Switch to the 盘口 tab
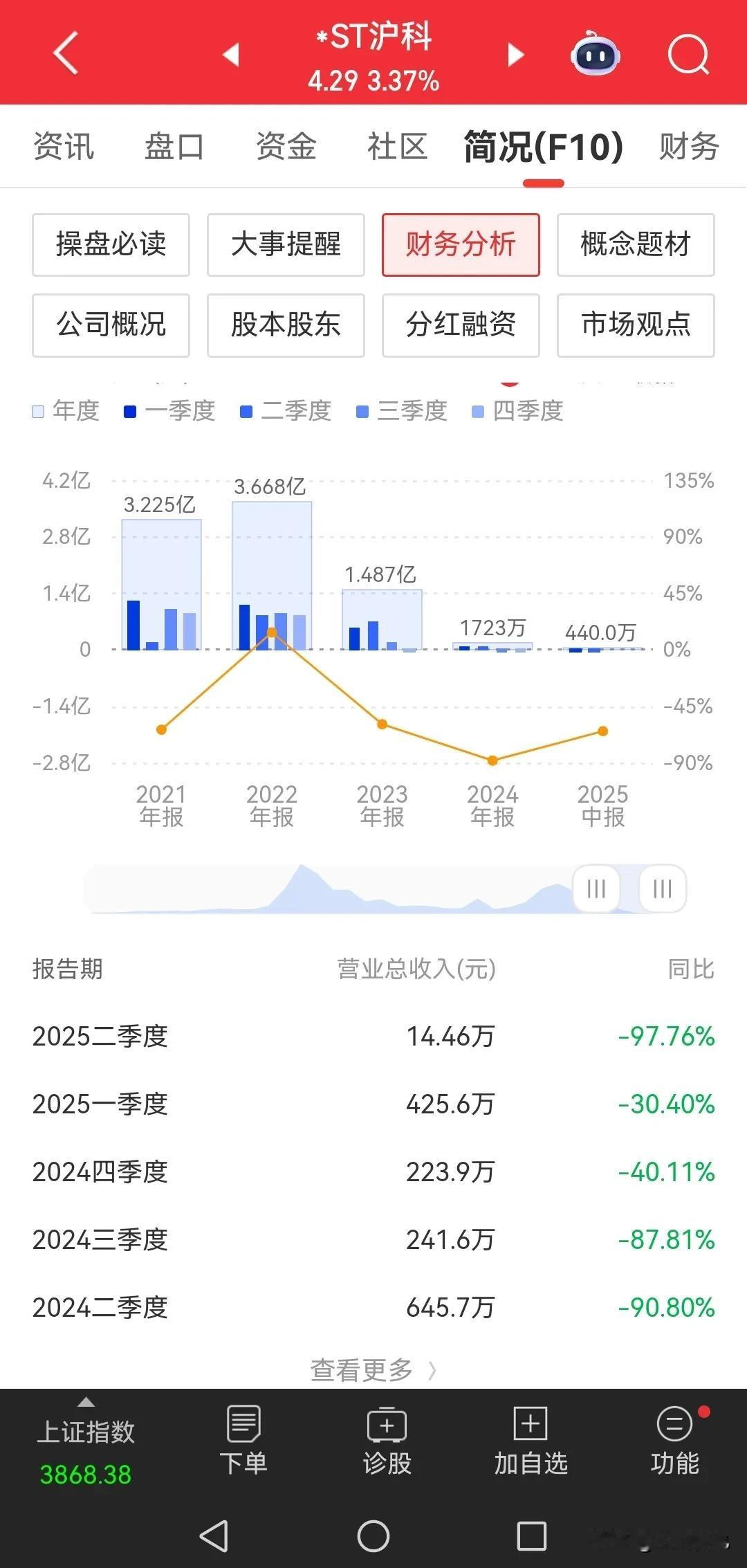 [174, 147]
